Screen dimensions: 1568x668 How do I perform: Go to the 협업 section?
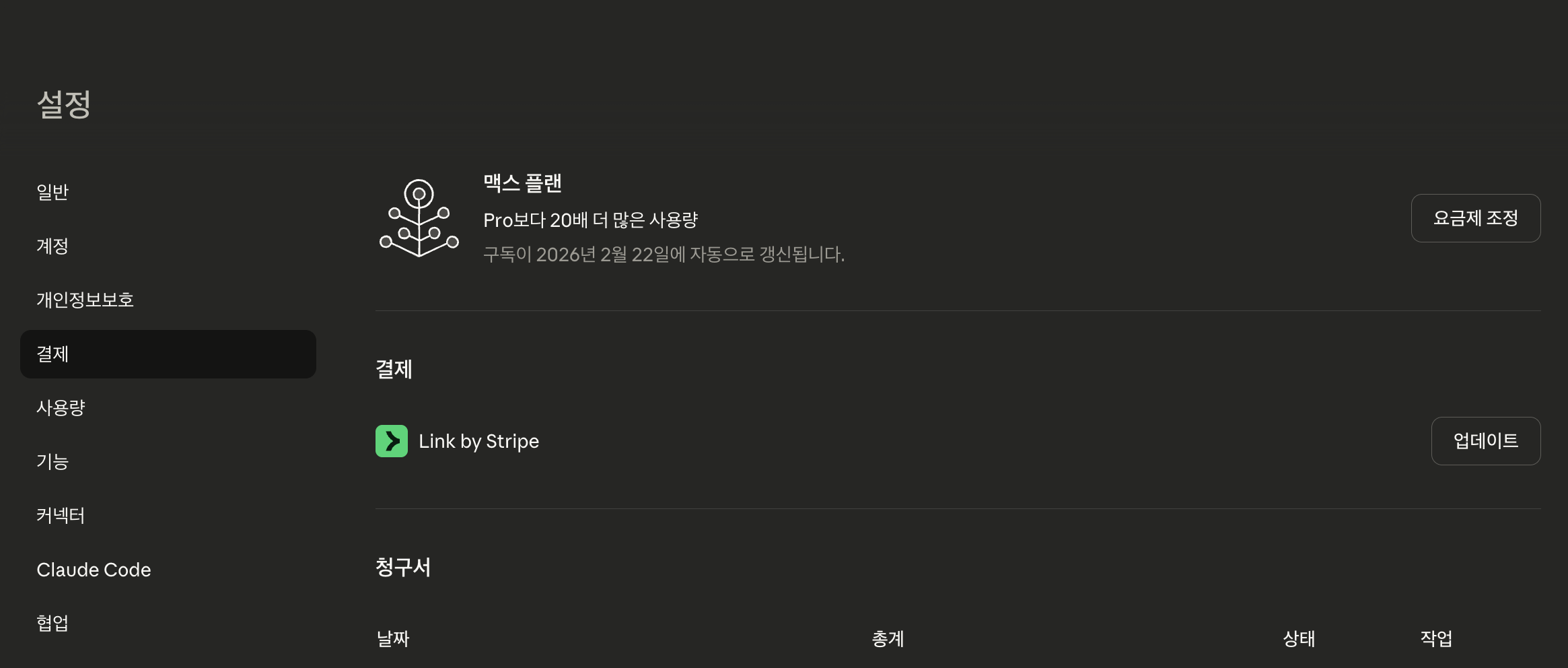pyautogui.click(x=52, y=624)
